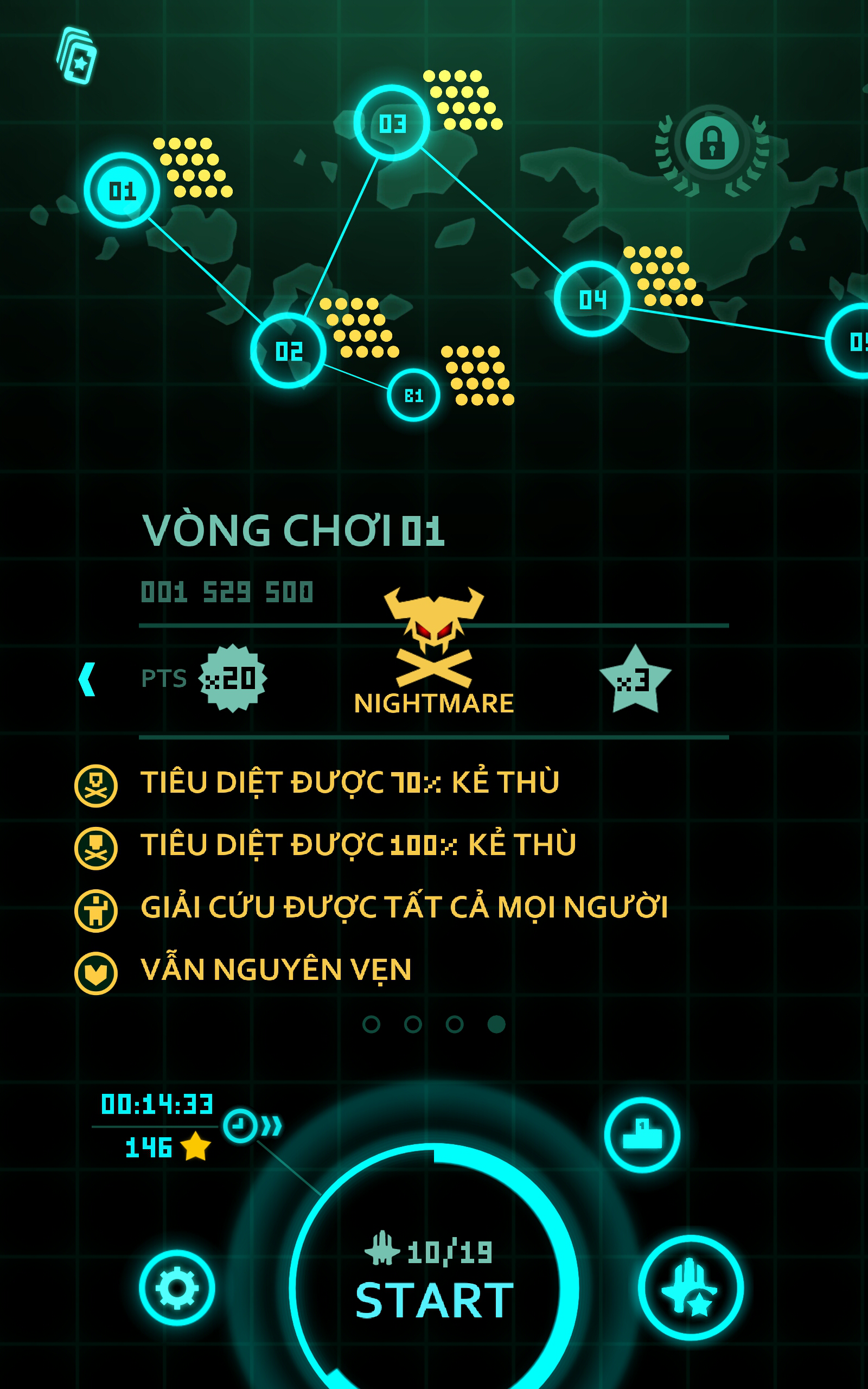Select level 03 on the map
Viewport: 868px width, 1389px height.
(x=392, y=123)
